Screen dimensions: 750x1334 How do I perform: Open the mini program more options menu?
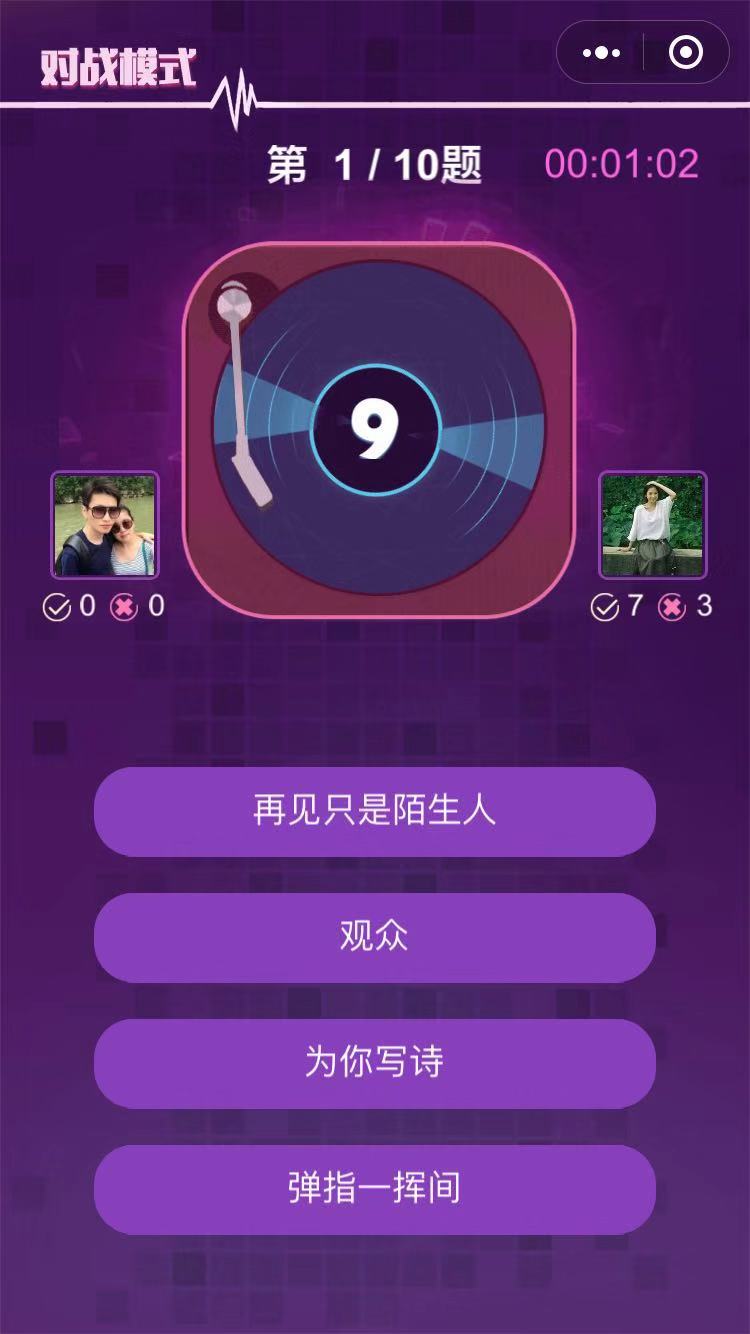601,53
